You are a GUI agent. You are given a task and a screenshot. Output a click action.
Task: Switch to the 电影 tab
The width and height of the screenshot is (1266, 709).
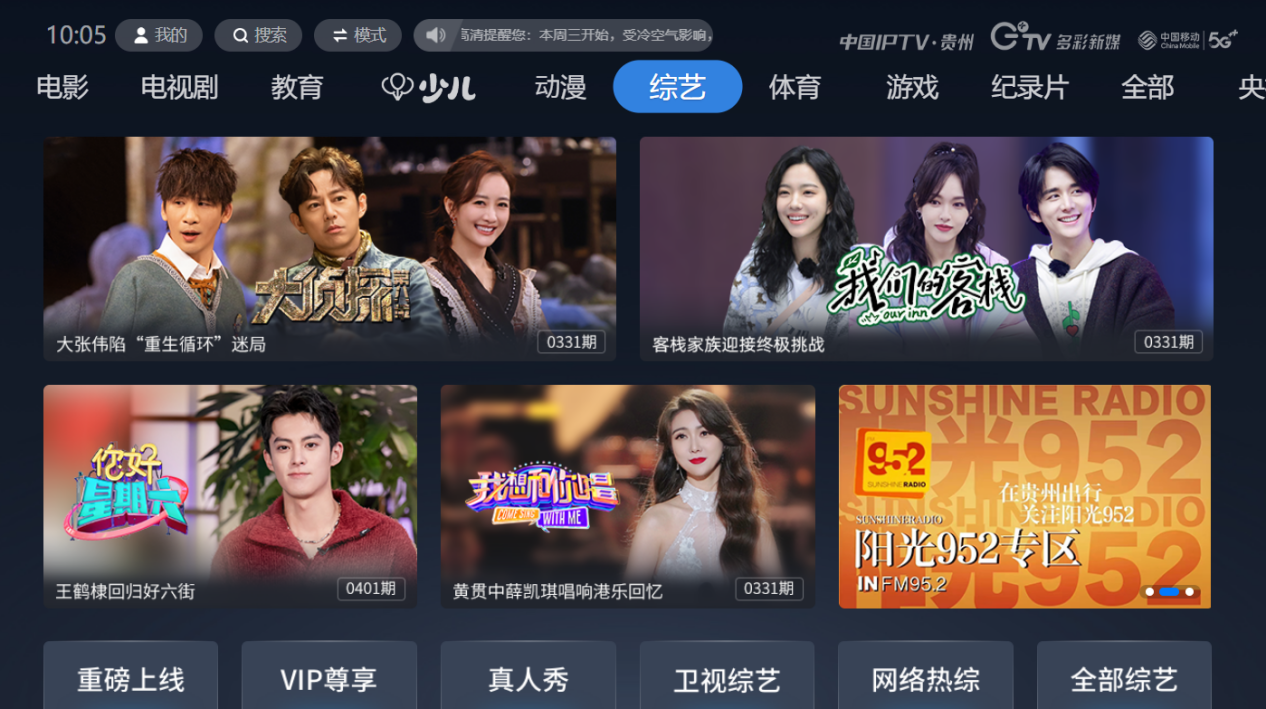click(62, 88)
